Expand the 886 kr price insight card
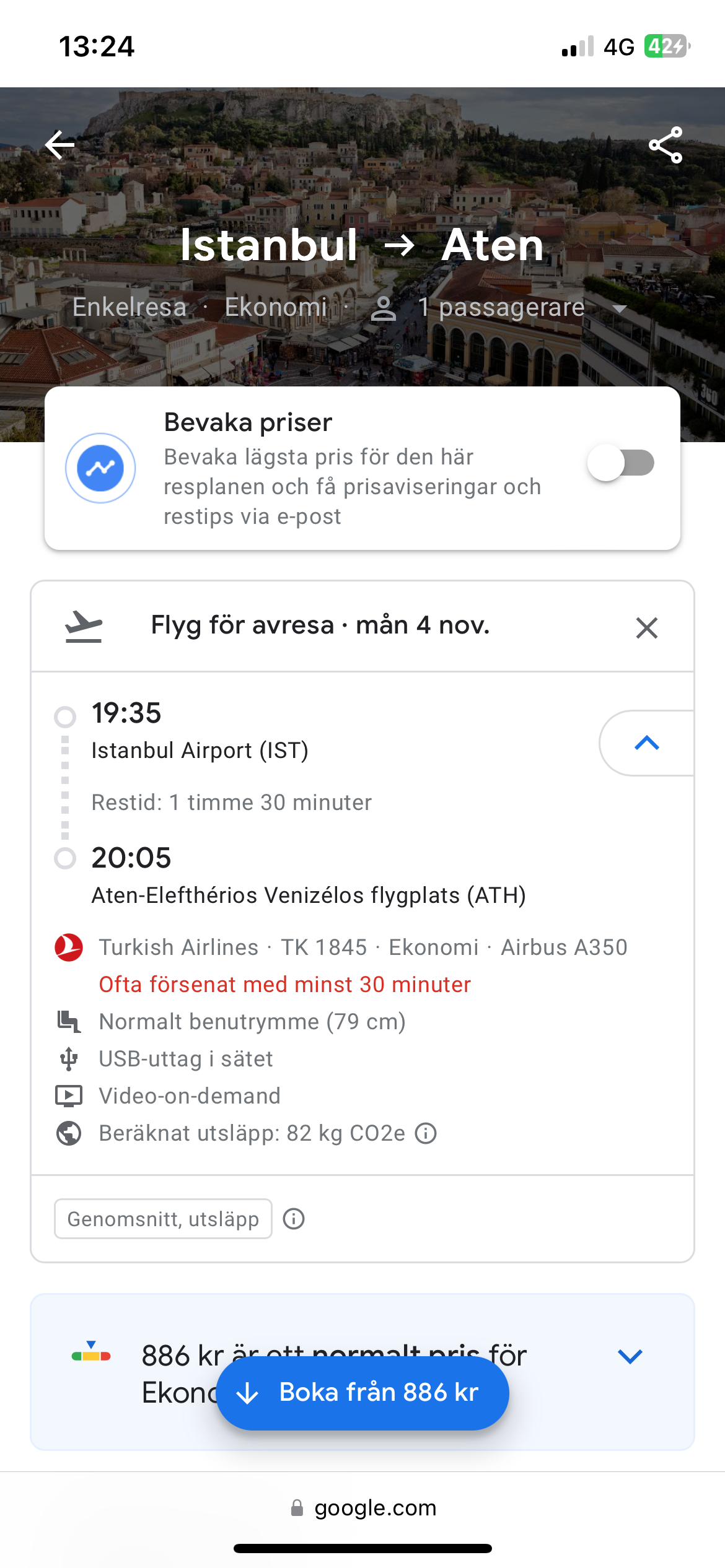This screenshot has height=1568, width=725. [x=630, y=1356]
